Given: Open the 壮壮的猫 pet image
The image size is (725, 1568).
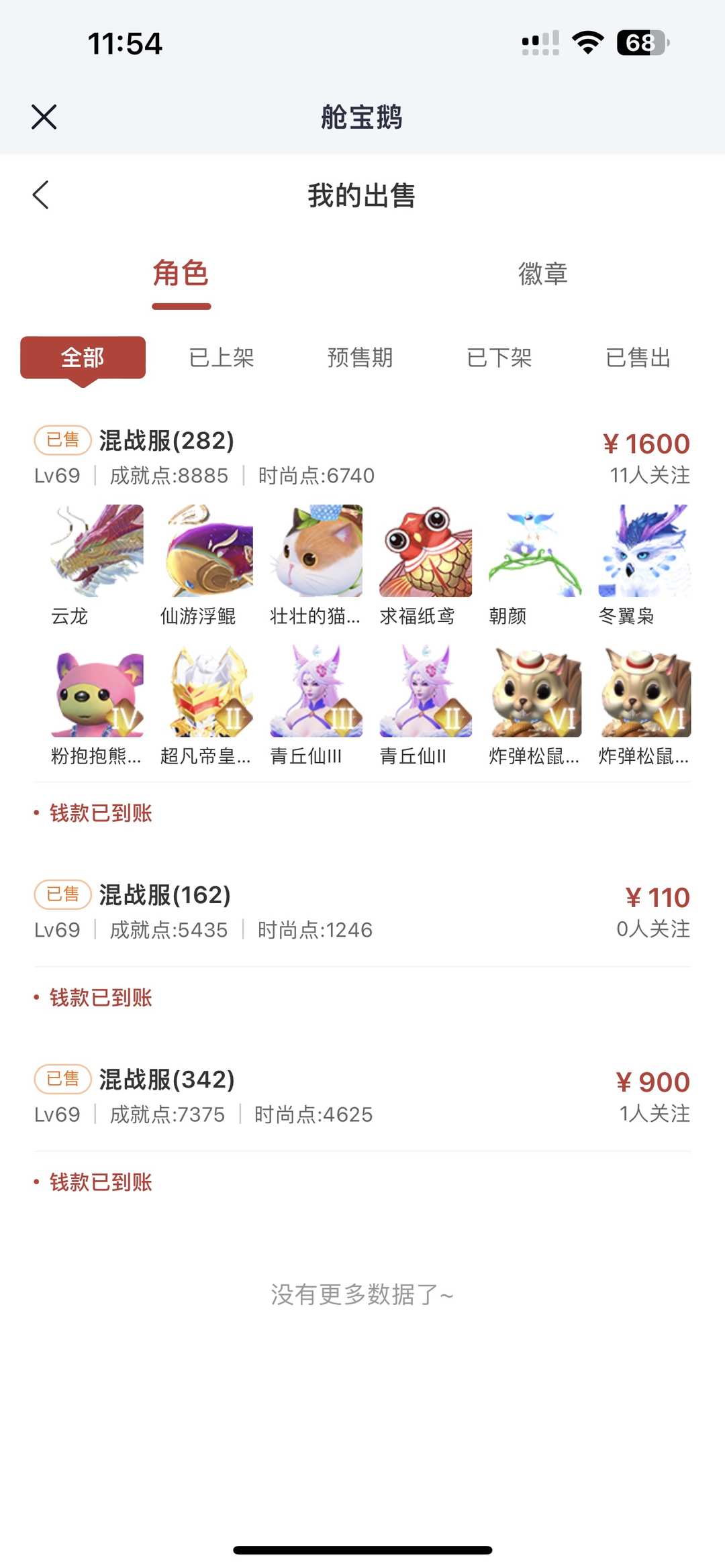Looking at the screenshot, I should point(317,552).
